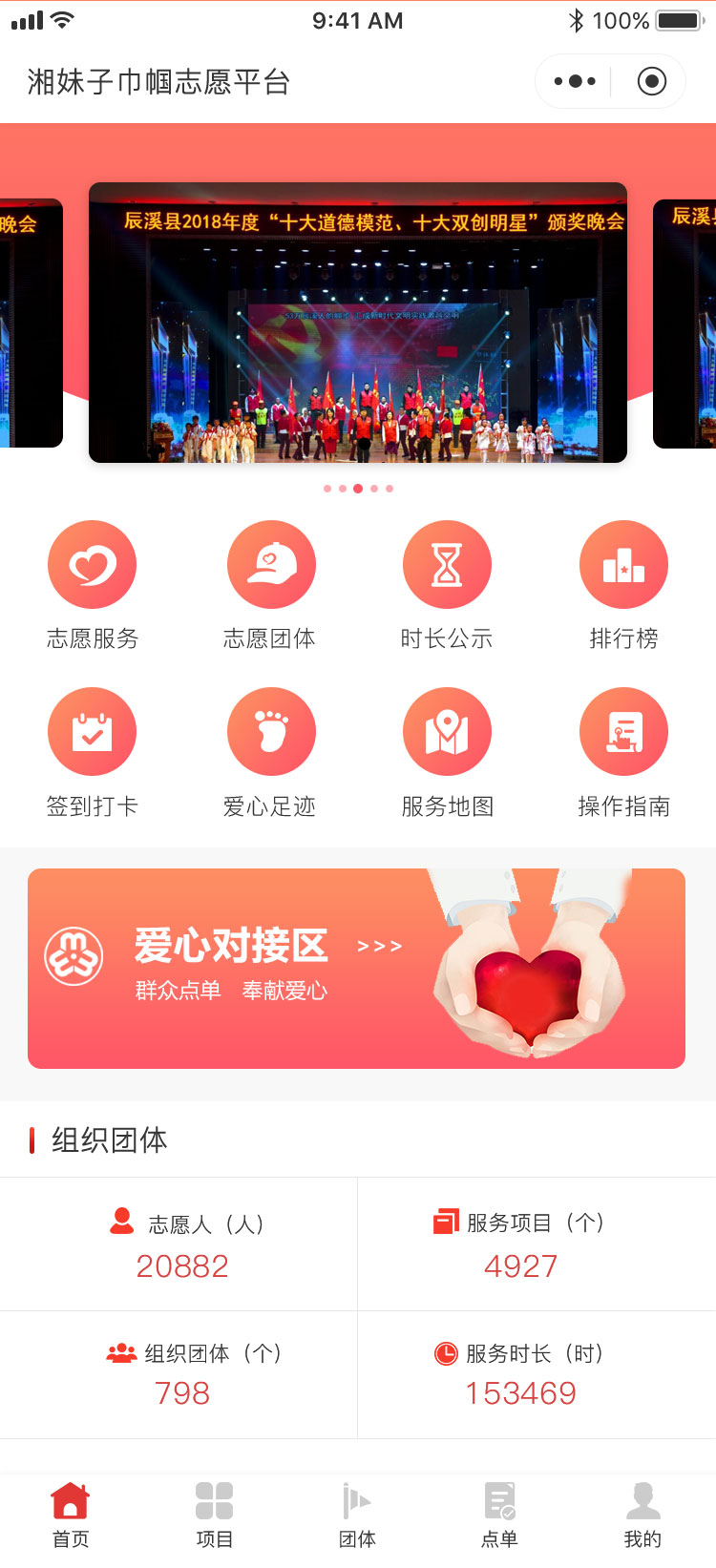Screen dimensions: 716x1568
Task: Switch to the 团体 tab
Action: click(358, 1515)
